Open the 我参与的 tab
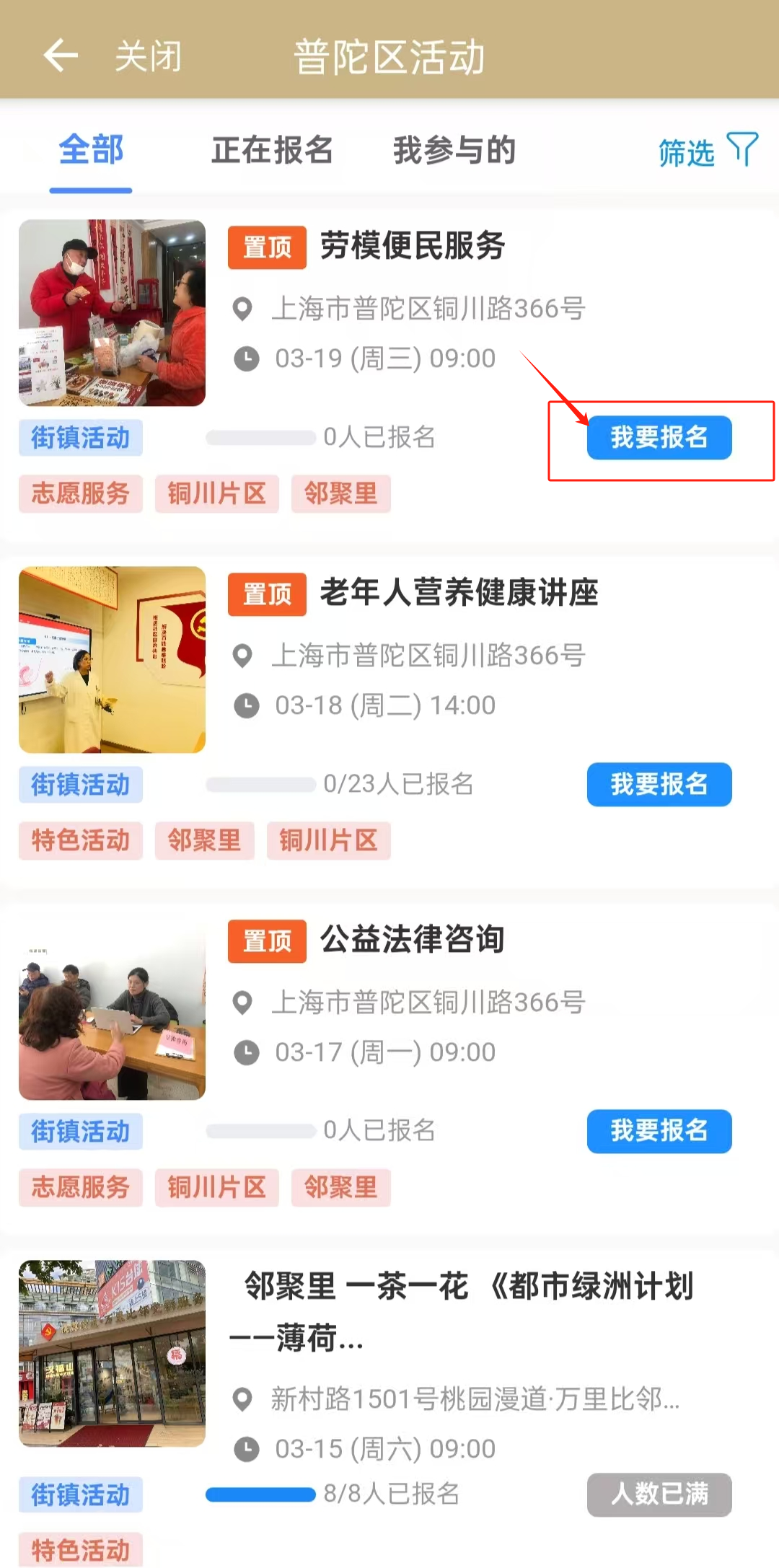This screenshot has height=1568, width=779. (454, 151)
